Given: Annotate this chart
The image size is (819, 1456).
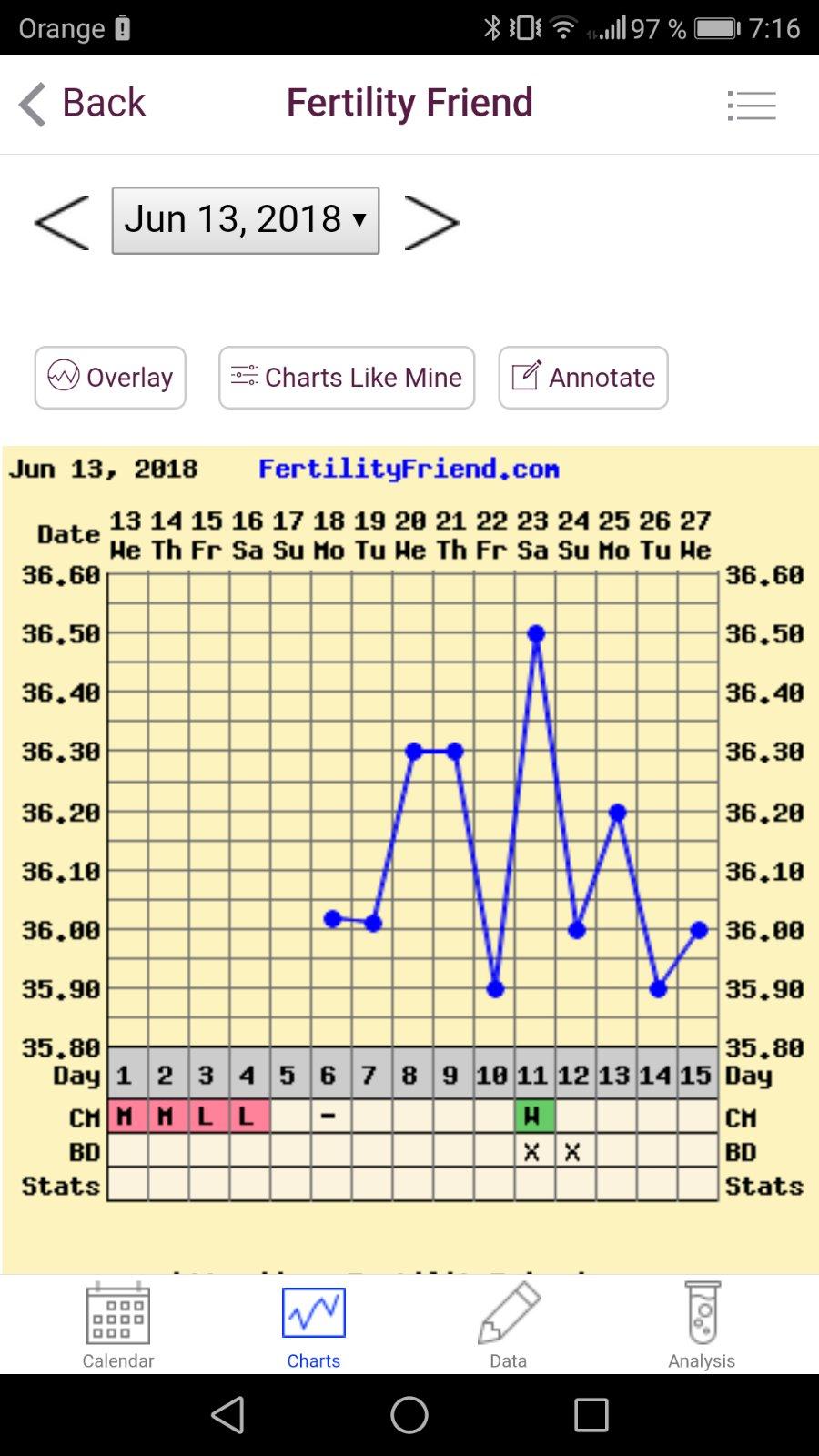Looking at the screenshot, I should pyautogui.click(x=583, y=378).
